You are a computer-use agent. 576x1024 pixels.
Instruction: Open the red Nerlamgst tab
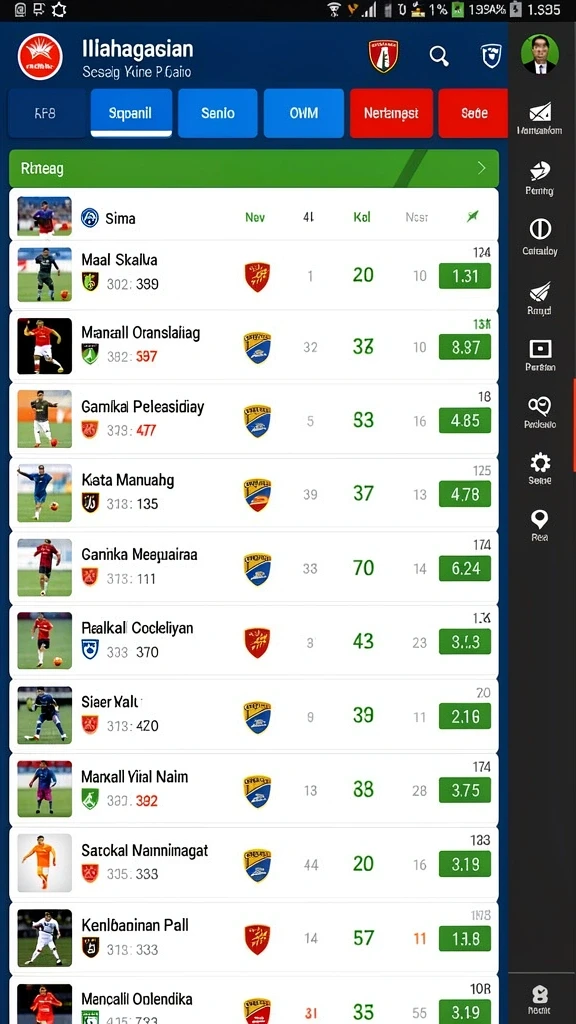391,113
